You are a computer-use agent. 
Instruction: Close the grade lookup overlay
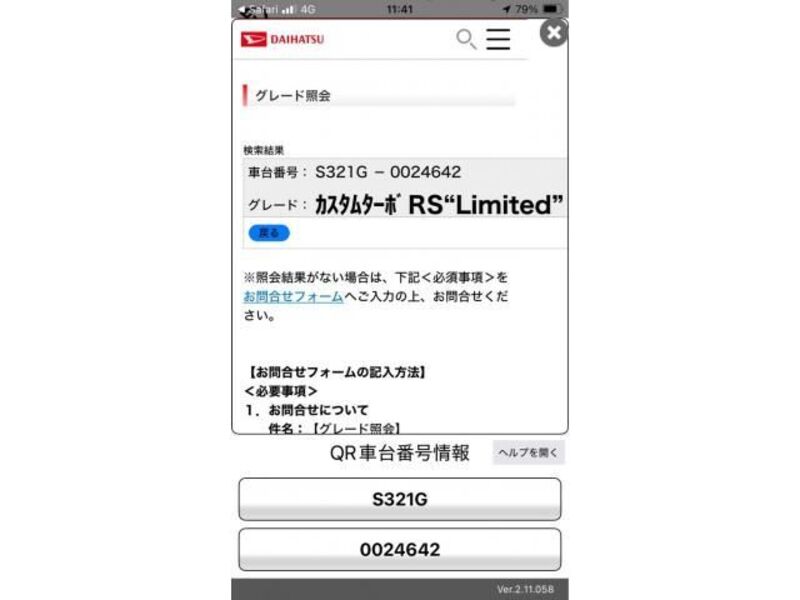pos(553,33)
